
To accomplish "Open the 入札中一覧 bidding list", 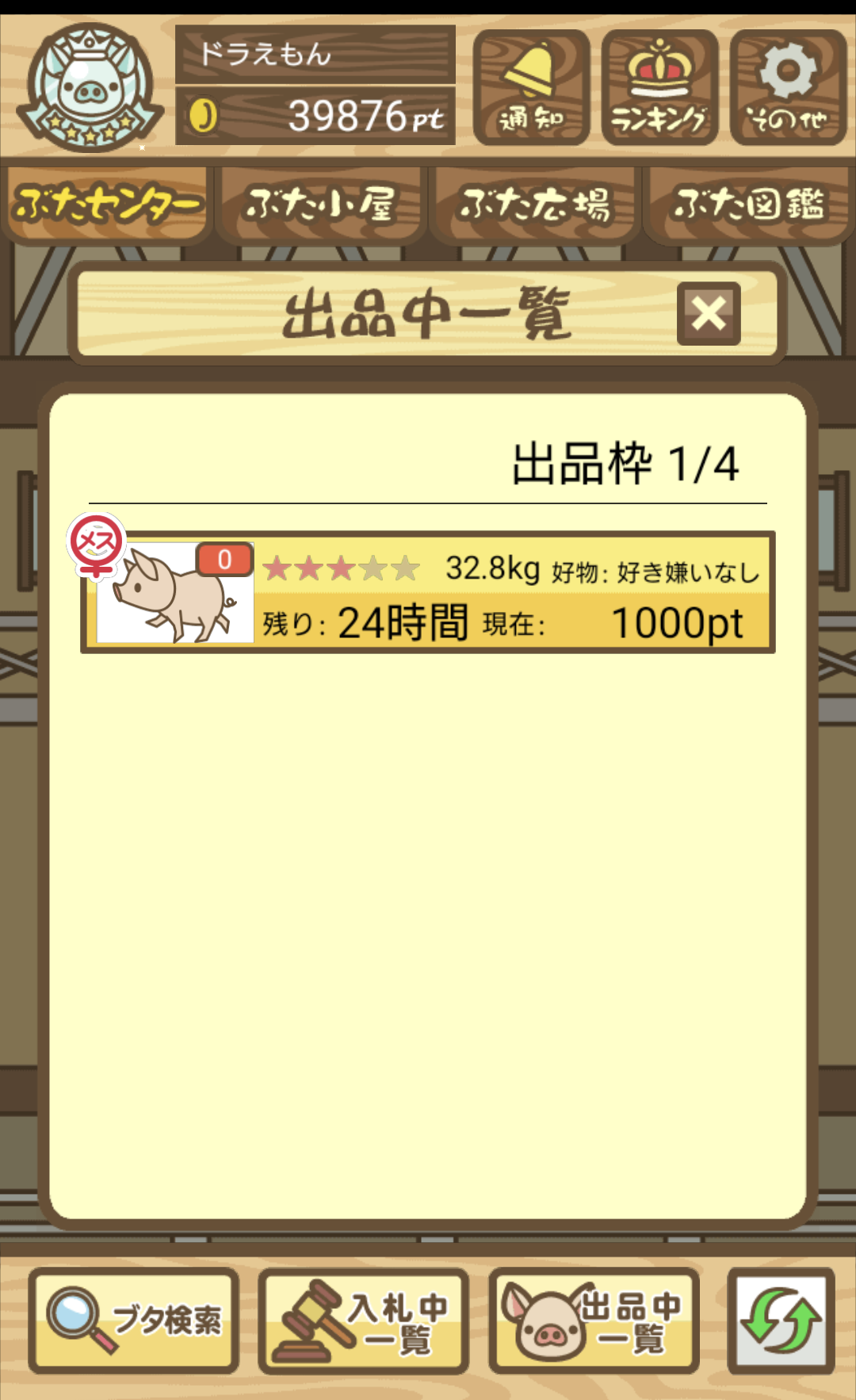I will pyautogui.click(x=364, y=1321).
